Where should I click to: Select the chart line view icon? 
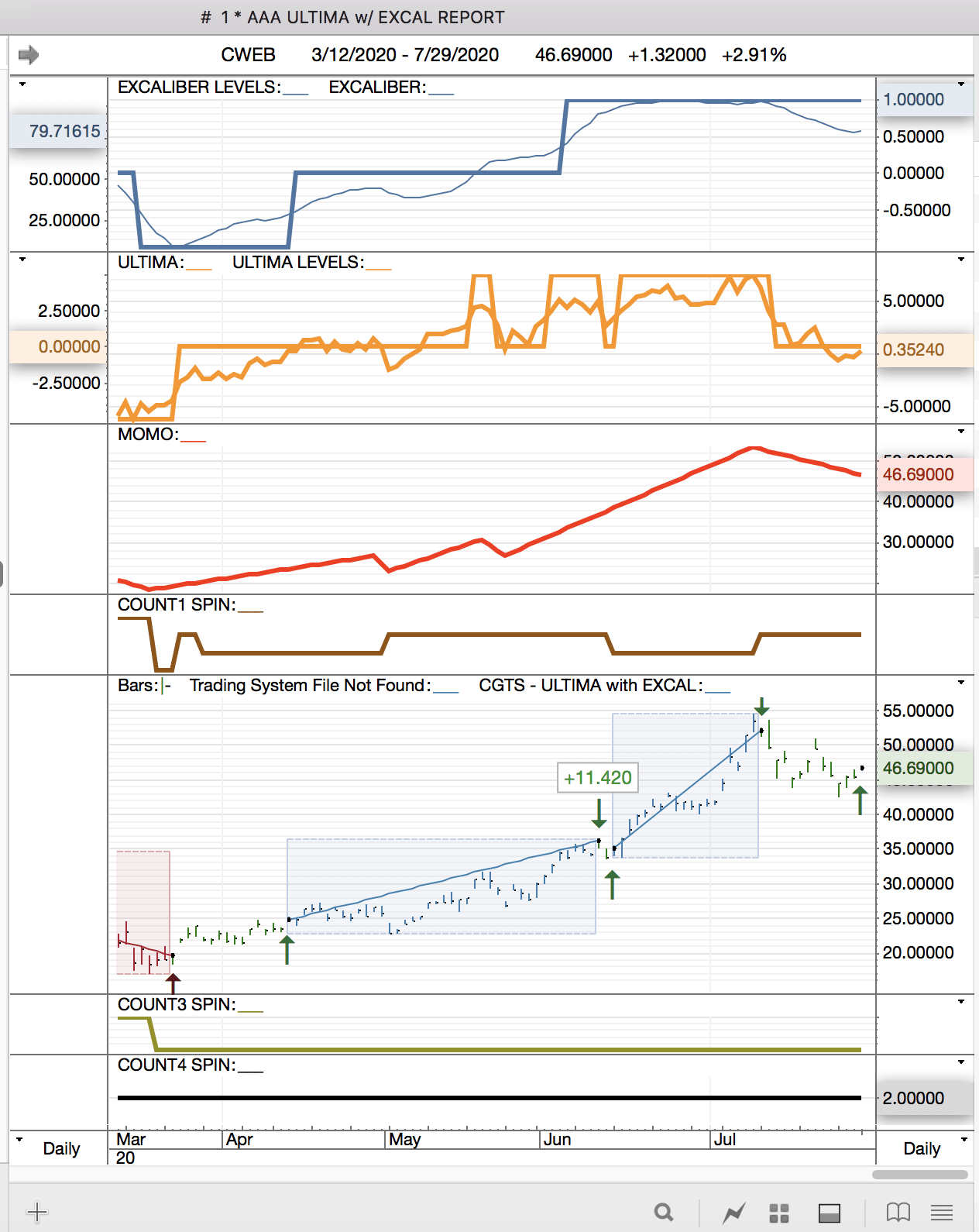tap(733, 1213)
